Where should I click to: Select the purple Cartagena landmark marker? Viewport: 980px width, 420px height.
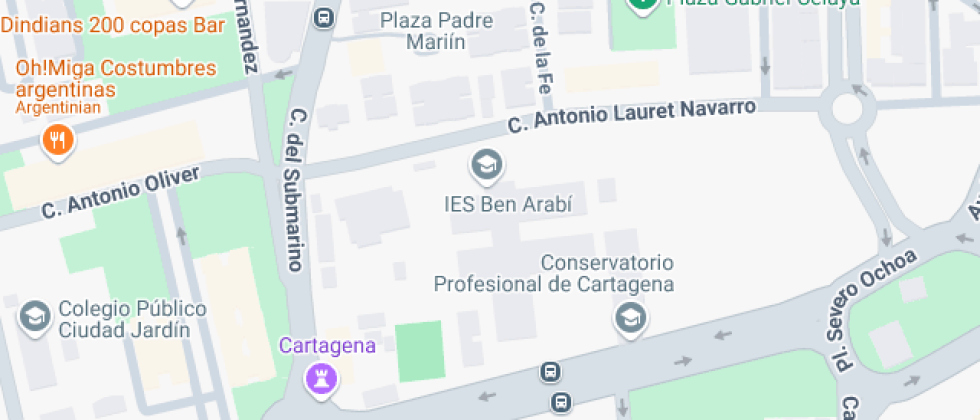tap(322, 377)
